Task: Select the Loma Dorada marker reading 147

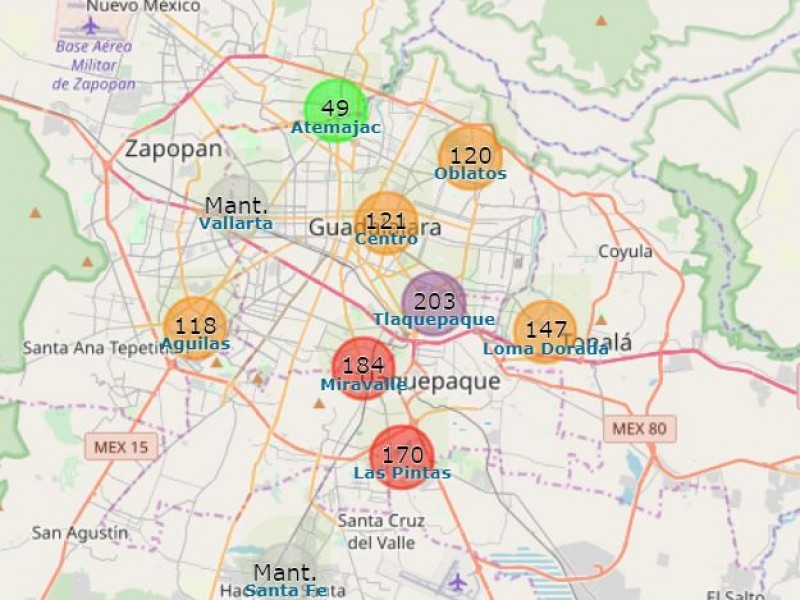Action: pos(545,331)
